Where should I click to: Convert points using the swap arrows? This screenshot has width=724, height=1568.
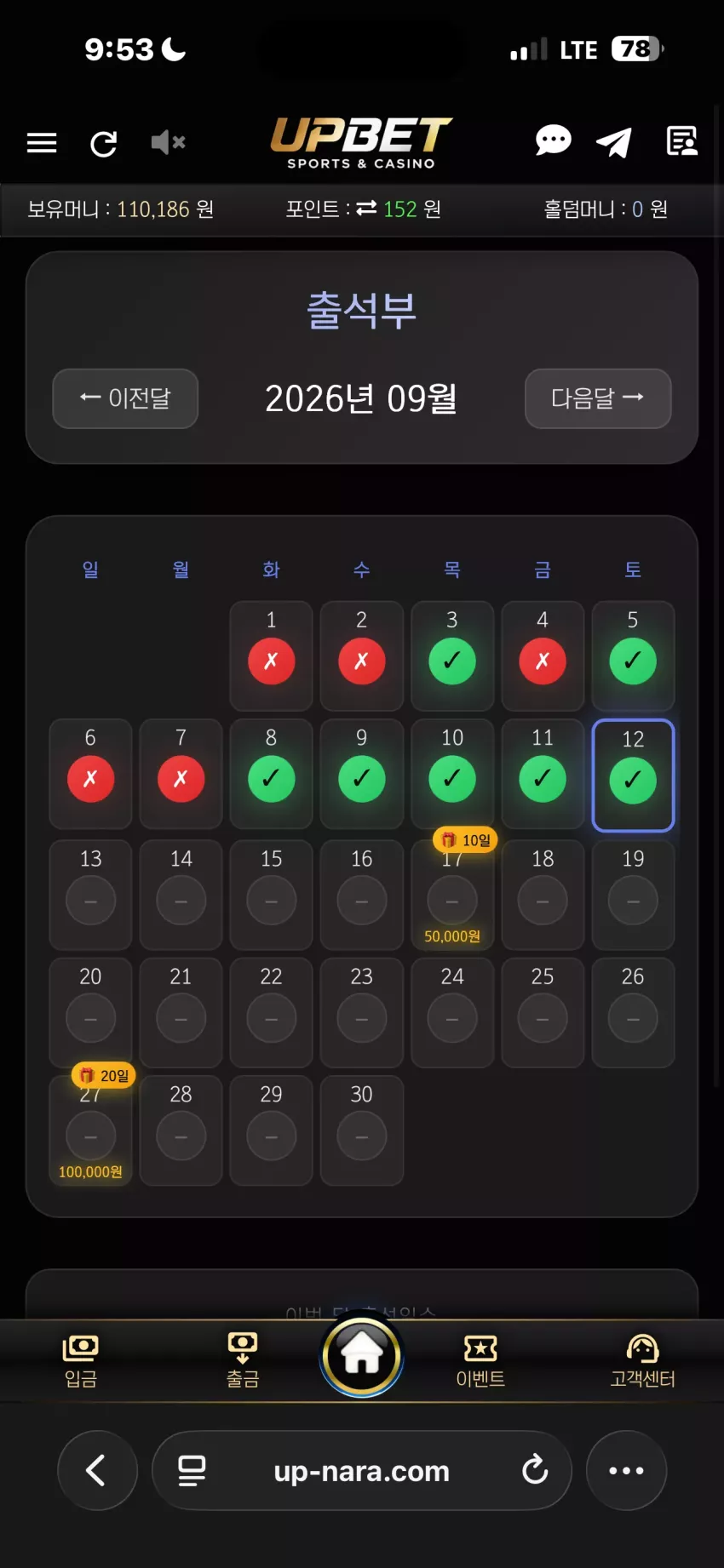366,208
